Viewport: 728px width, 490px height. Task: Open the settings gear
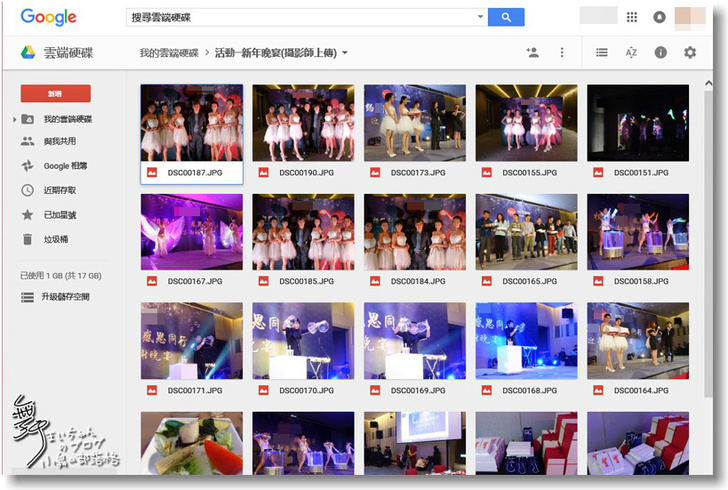pyautogui.click(x=690, y=52)
